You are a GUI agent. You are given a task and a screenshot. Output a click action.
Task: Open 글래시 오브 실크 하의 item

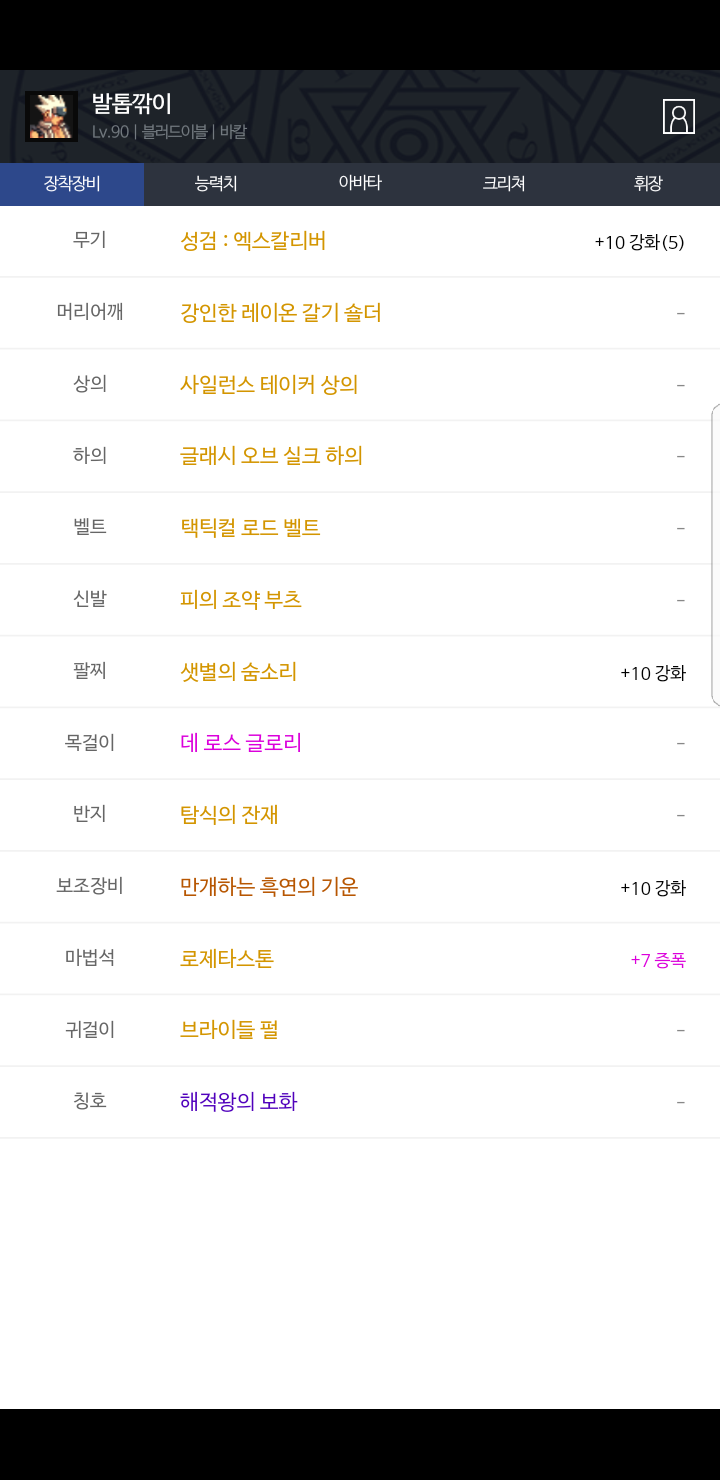pyautogui.click(x=271, y=456)
